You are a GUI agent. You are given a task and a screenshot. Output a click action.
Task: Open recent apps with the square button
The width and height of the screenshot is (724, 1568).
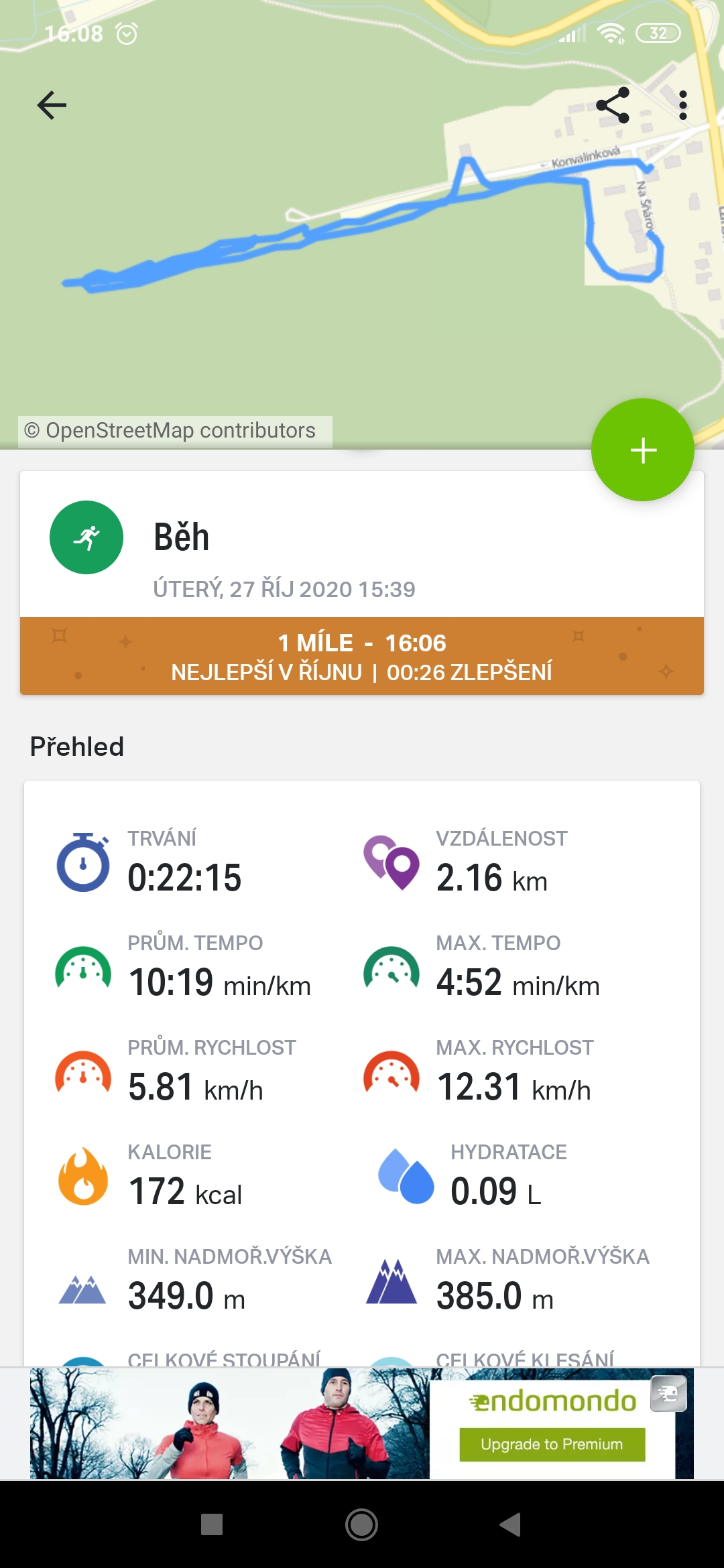tap(212, 1524)
